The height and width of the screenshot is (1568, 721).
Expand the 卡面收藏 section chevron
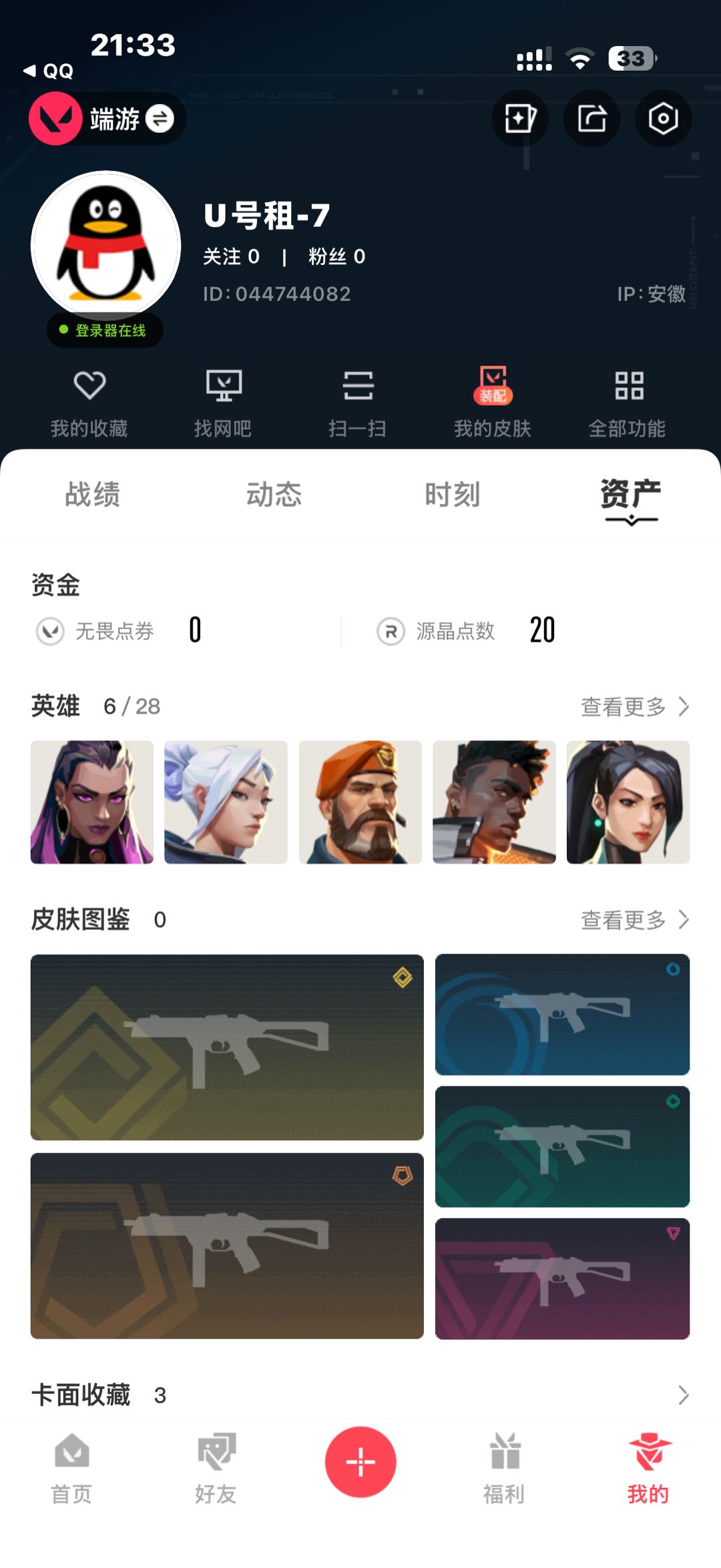[x=683, y=1395]
